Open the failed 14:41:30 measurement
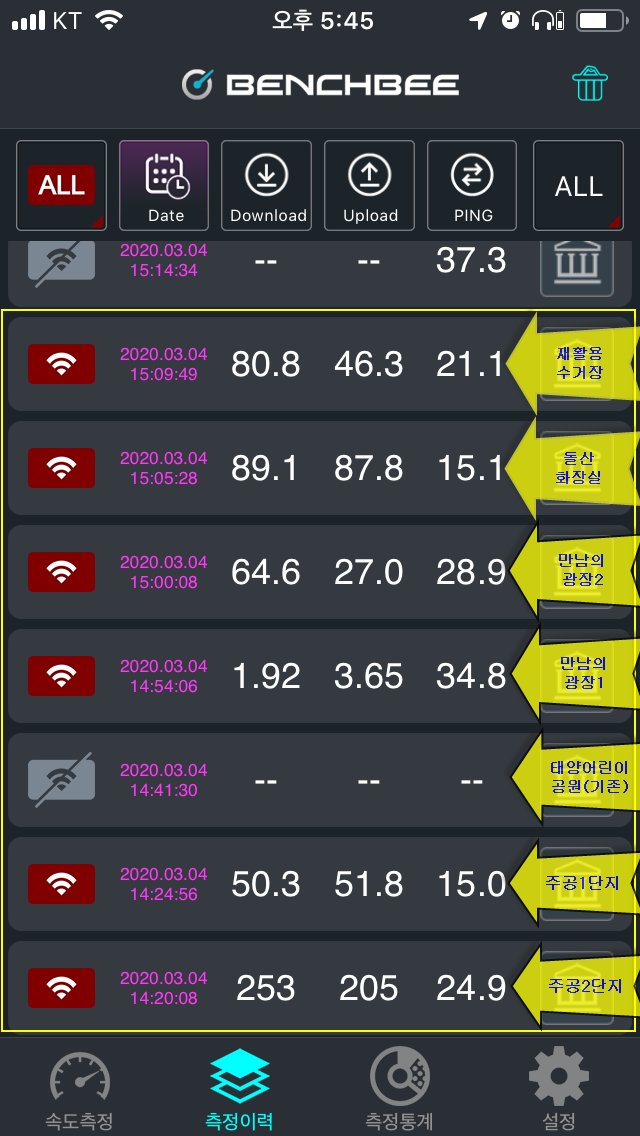 320,780
